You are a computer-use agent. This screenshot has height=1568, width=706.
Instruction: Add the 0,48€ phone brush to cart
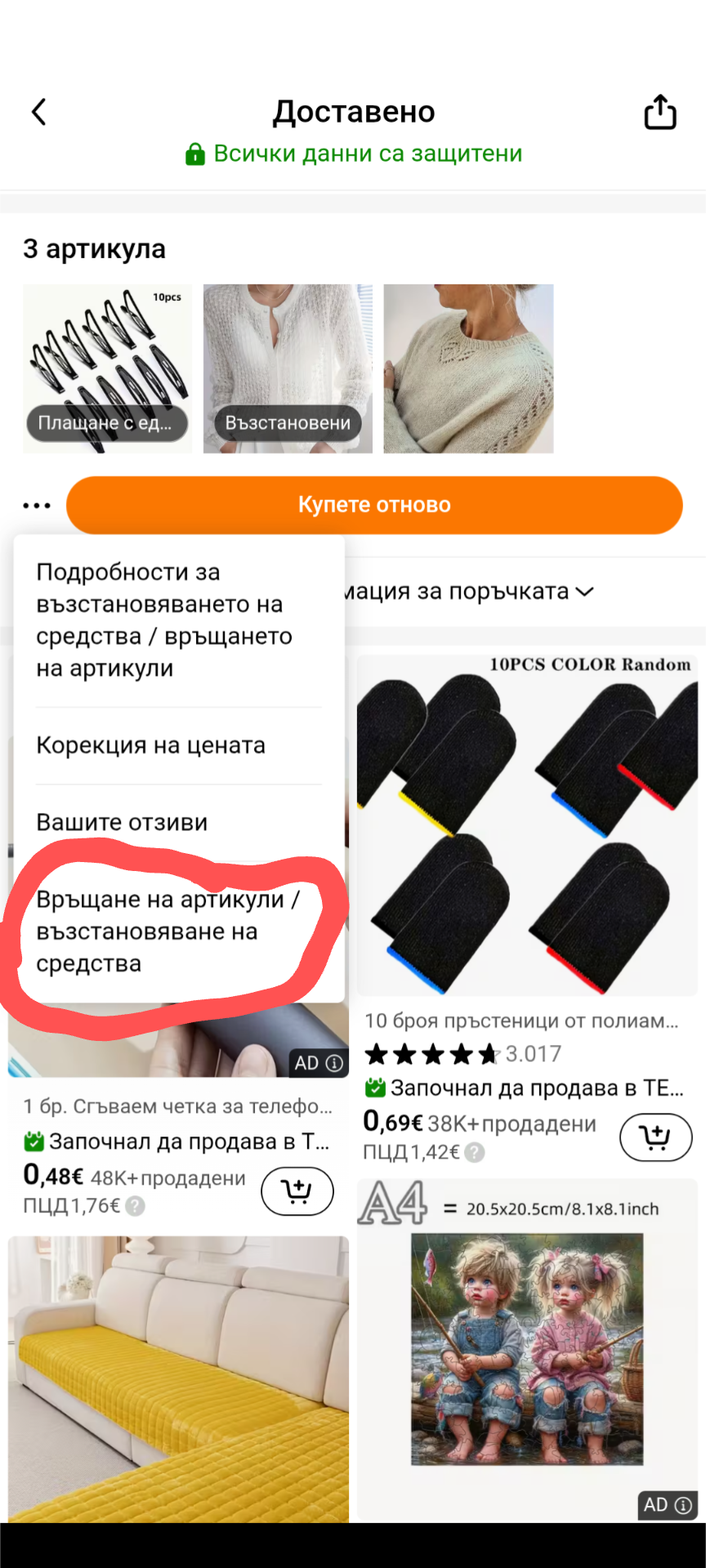coord(297,1191)
